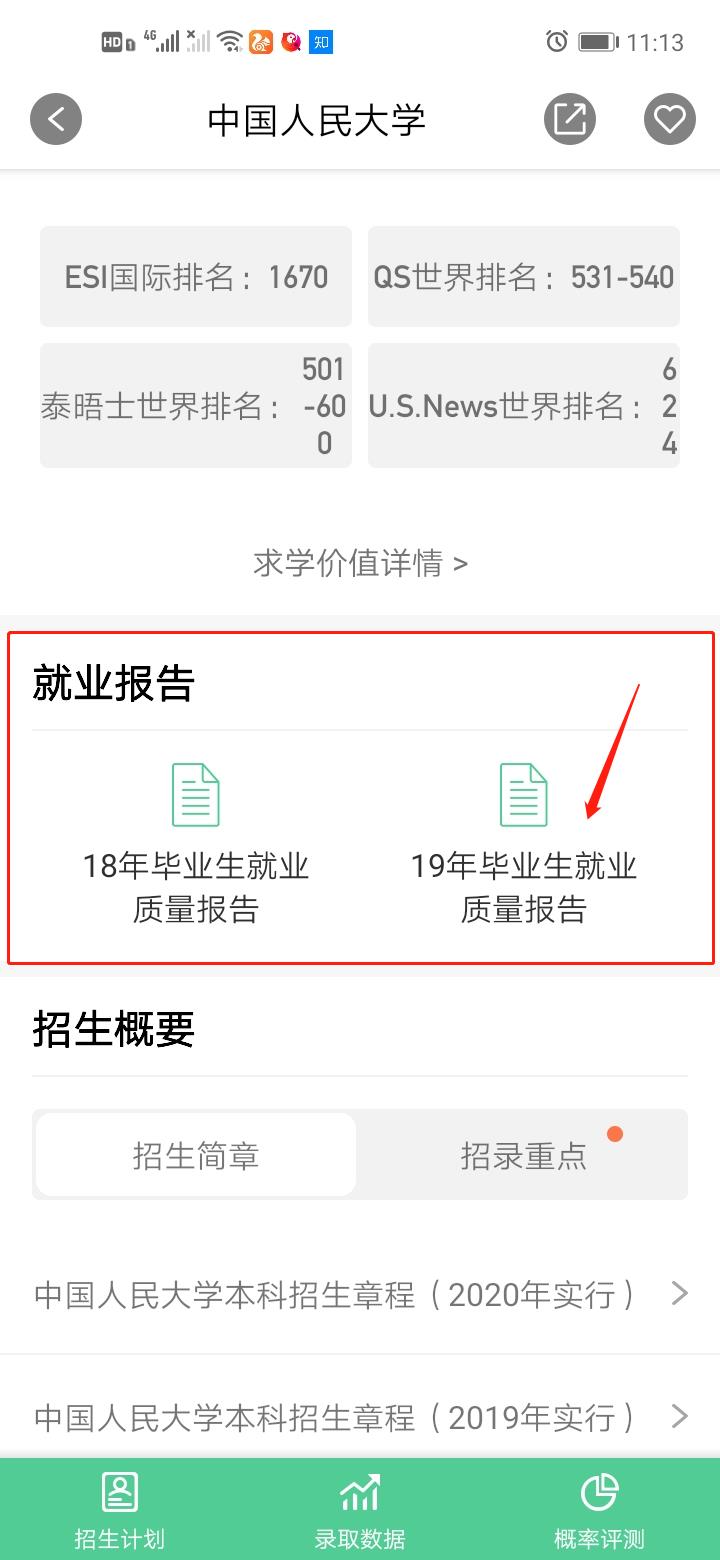
Task: Open 18年毕业生就业质量报告
Action: tap(196, 845)
